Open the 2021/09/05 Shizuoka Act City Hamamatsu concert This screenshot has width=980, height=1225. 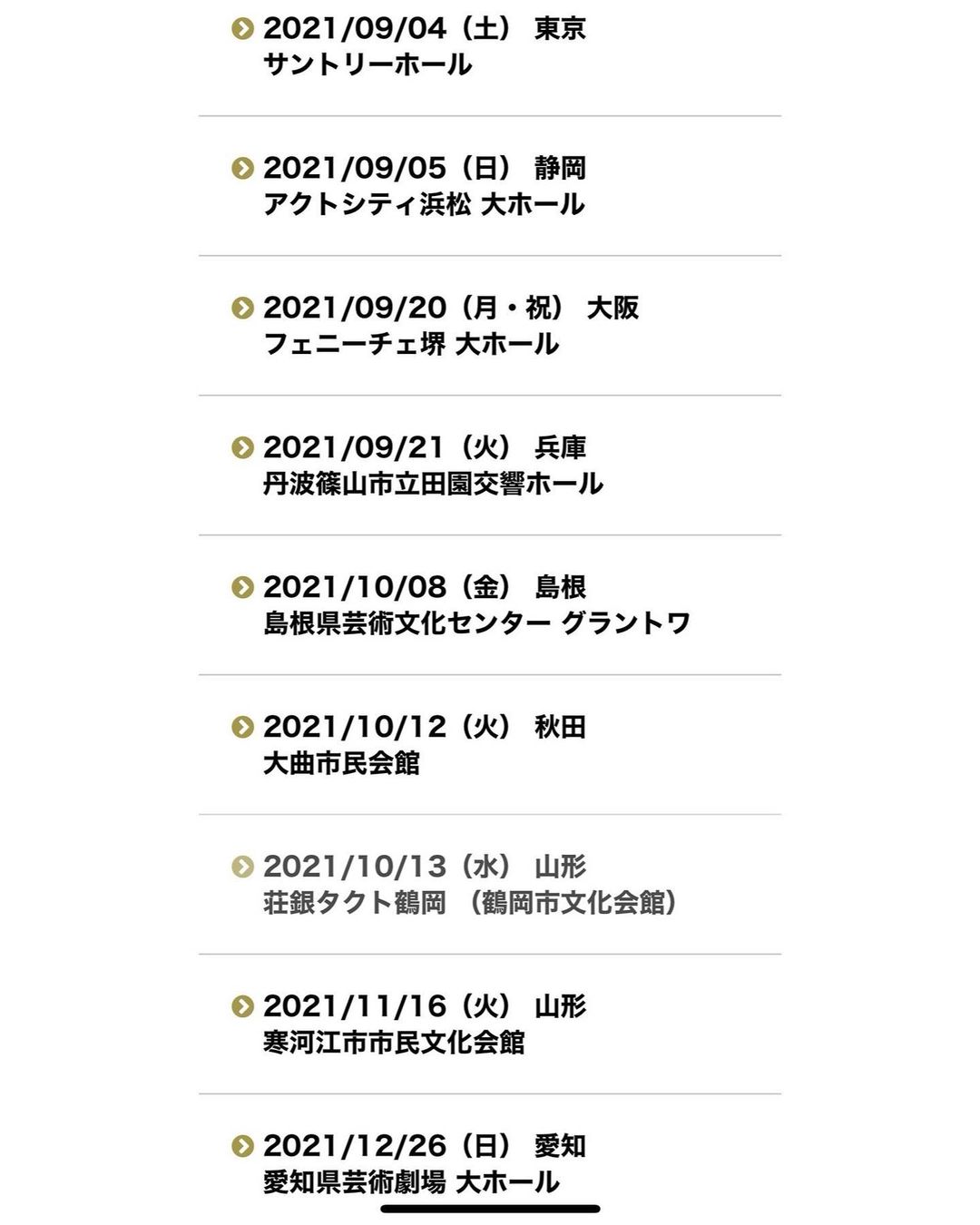tap(424, 186)
